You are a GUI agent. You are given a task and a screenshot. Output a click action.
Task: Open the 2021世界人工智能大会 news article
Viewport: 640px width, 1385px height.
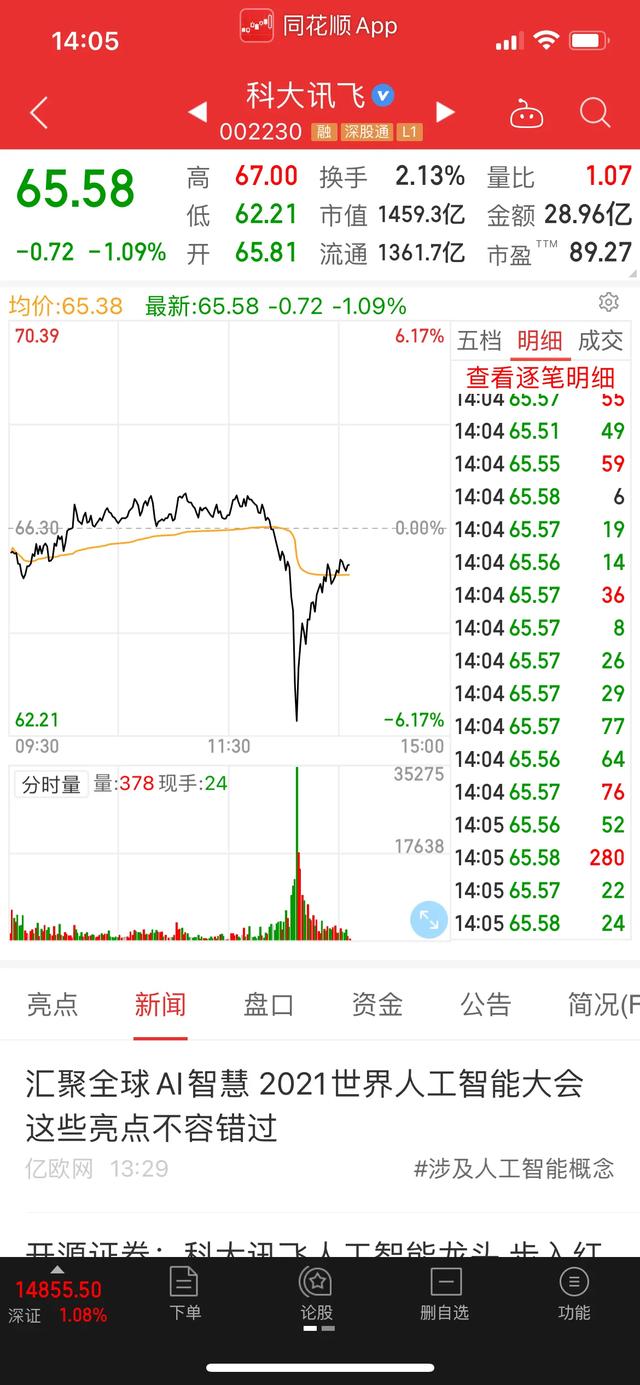tap(305, 1105)
